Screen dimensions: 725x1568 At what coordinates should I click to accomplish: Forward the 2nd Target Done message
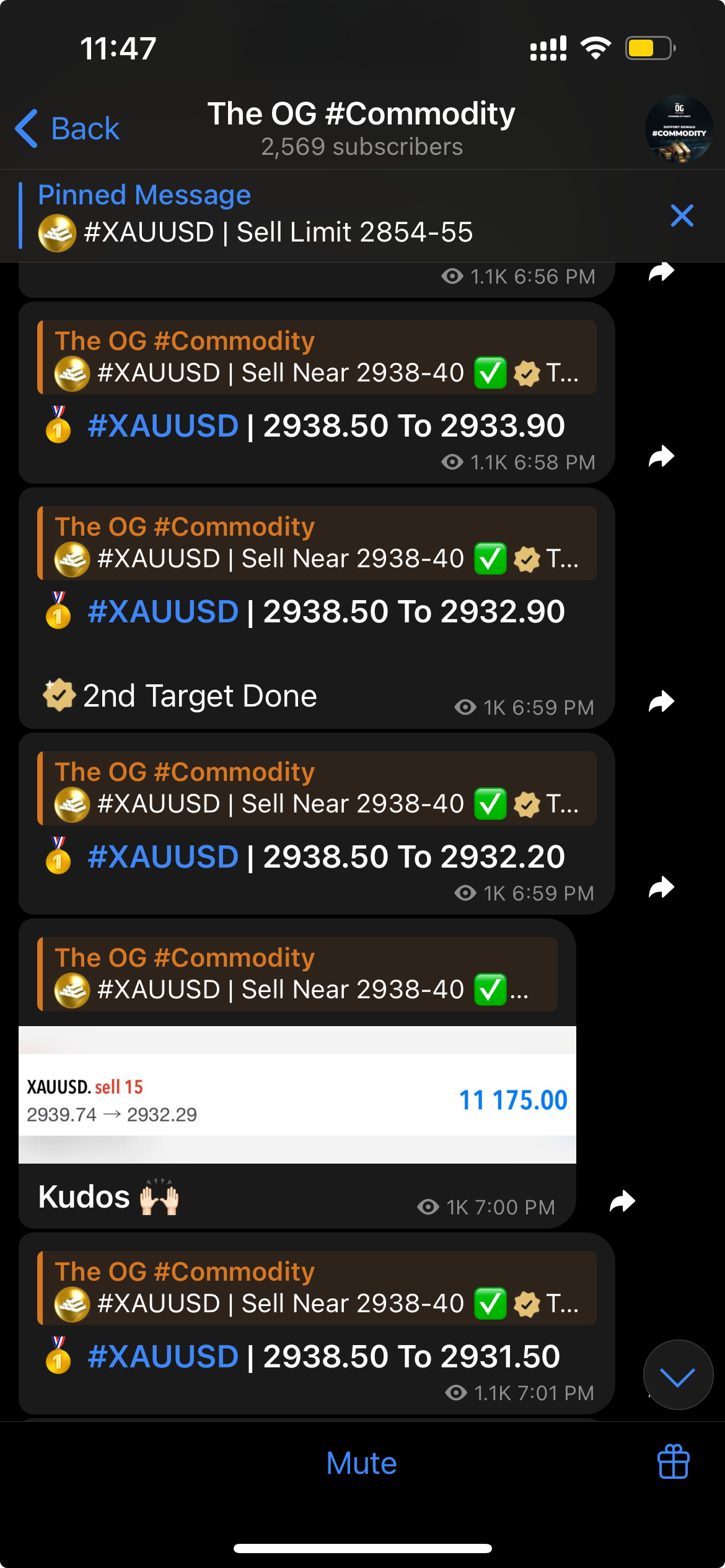(x=661, y=702)
